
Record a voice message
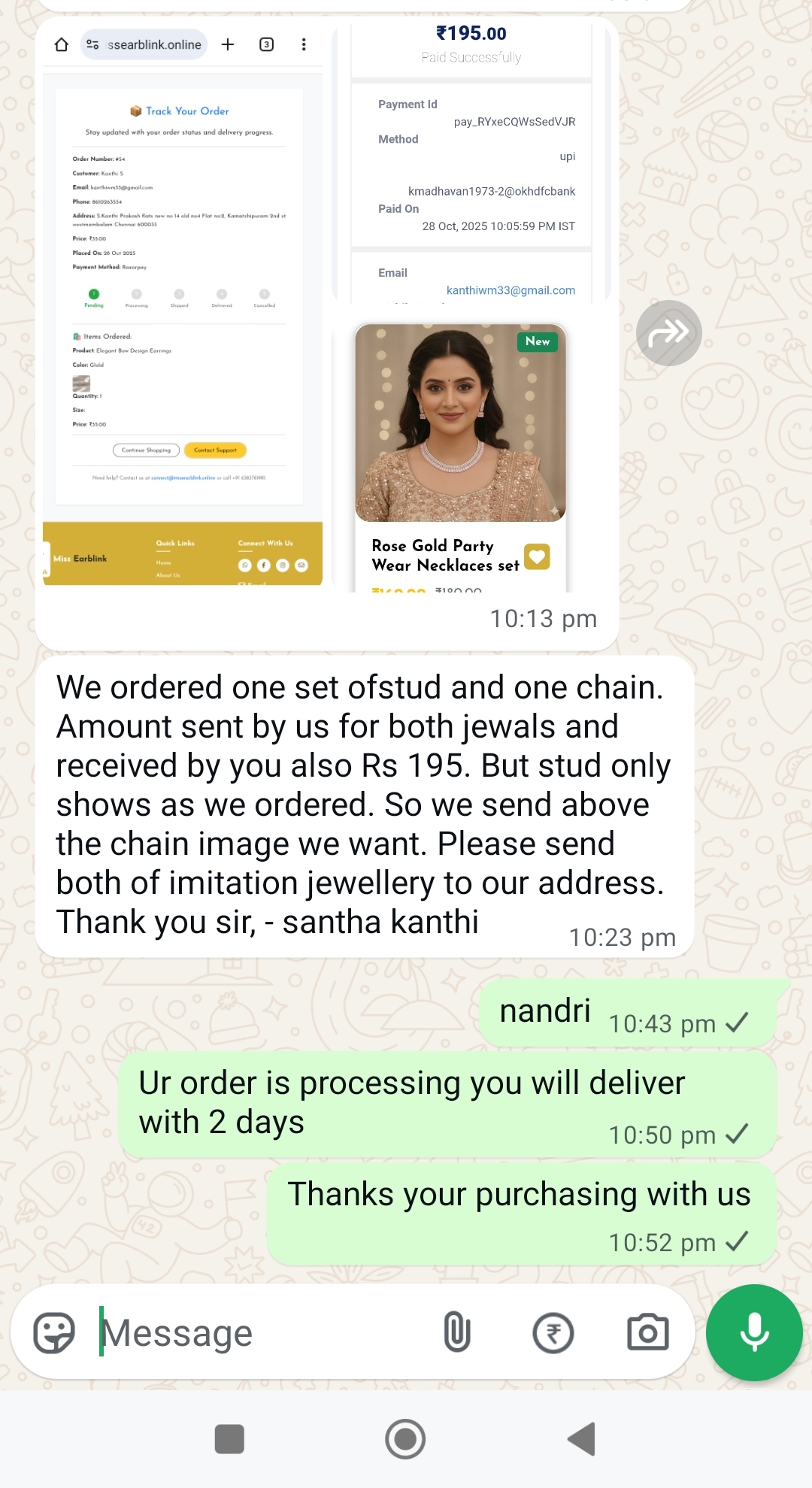click(754, 1333)
